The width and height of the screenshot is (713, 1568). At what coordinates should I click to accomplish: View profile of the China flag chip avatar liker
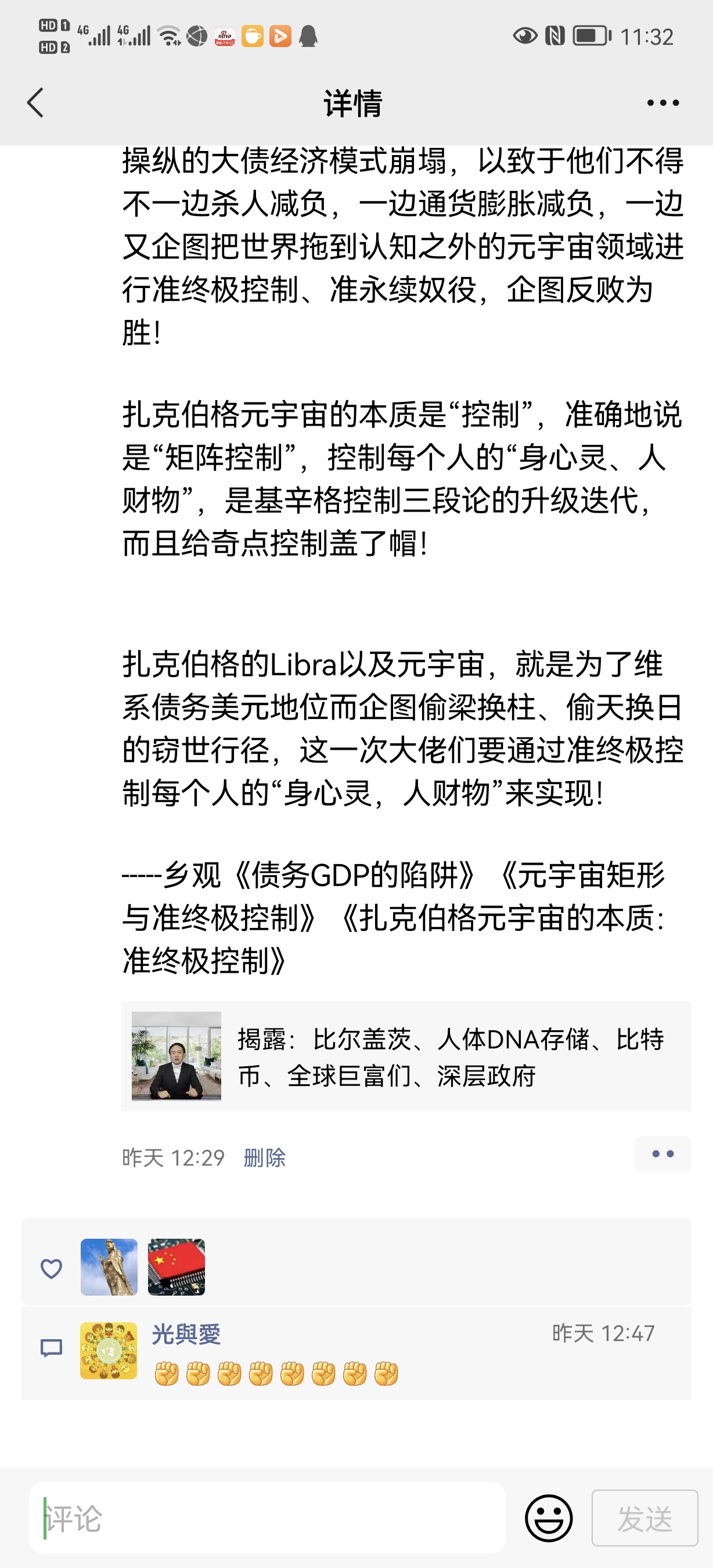(177, 1267)
